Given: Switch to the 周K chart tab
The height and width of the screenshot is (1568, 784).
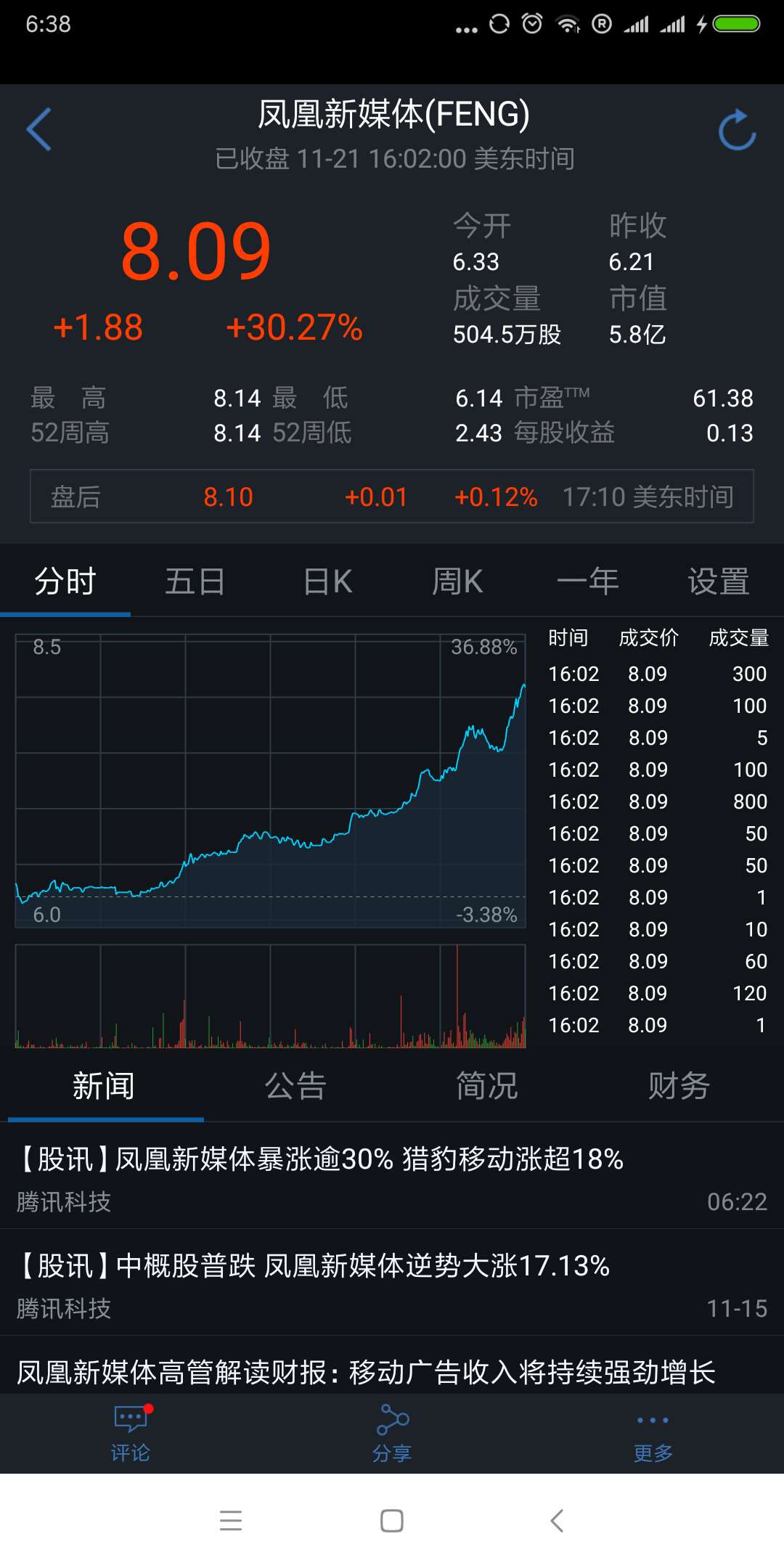Looking at the screenshot, I should click(x=457, y=581).
